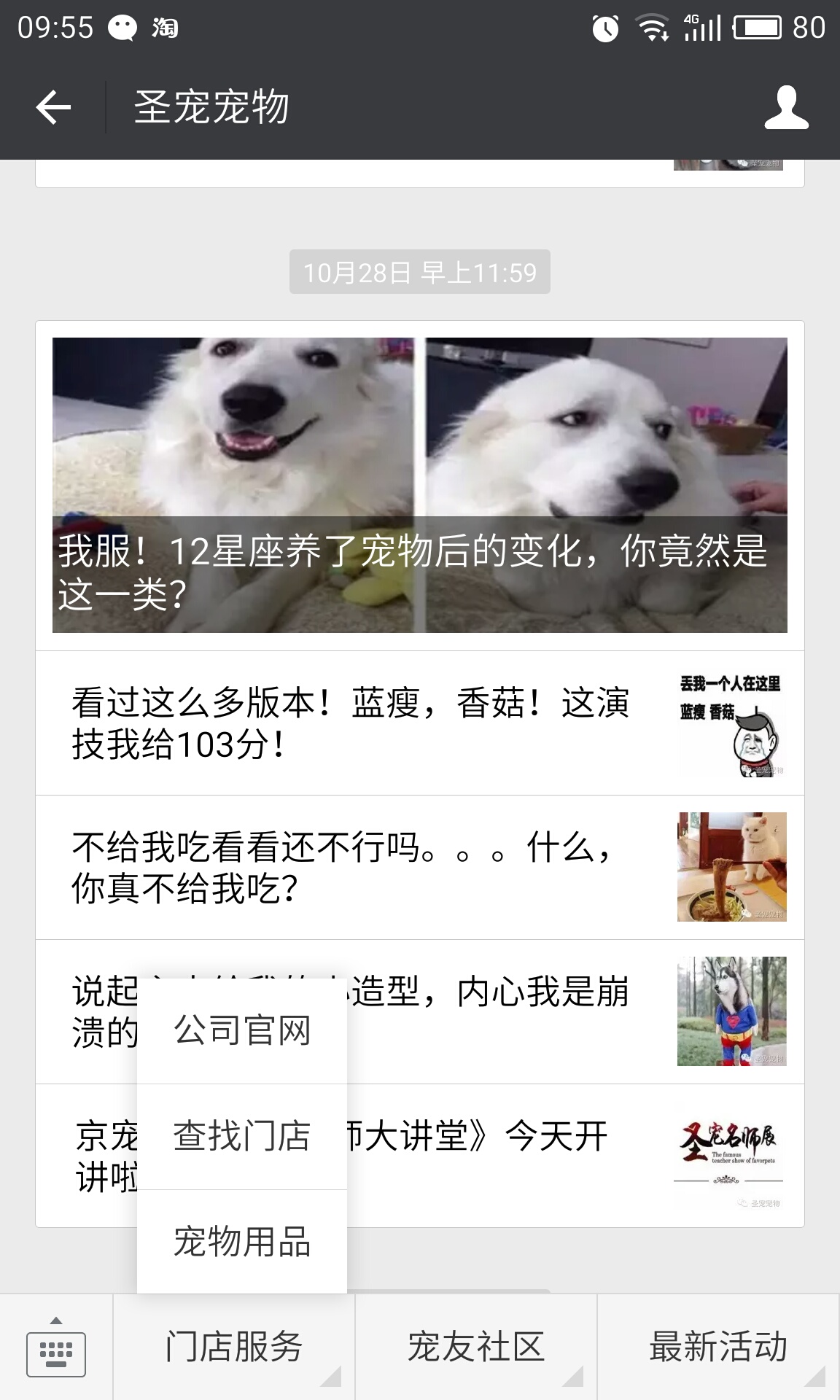Go back from 圣宠宠物 chat
The height and width of the screenshot is (1400, 840).
pyautogui.click(x=53, y=108)
